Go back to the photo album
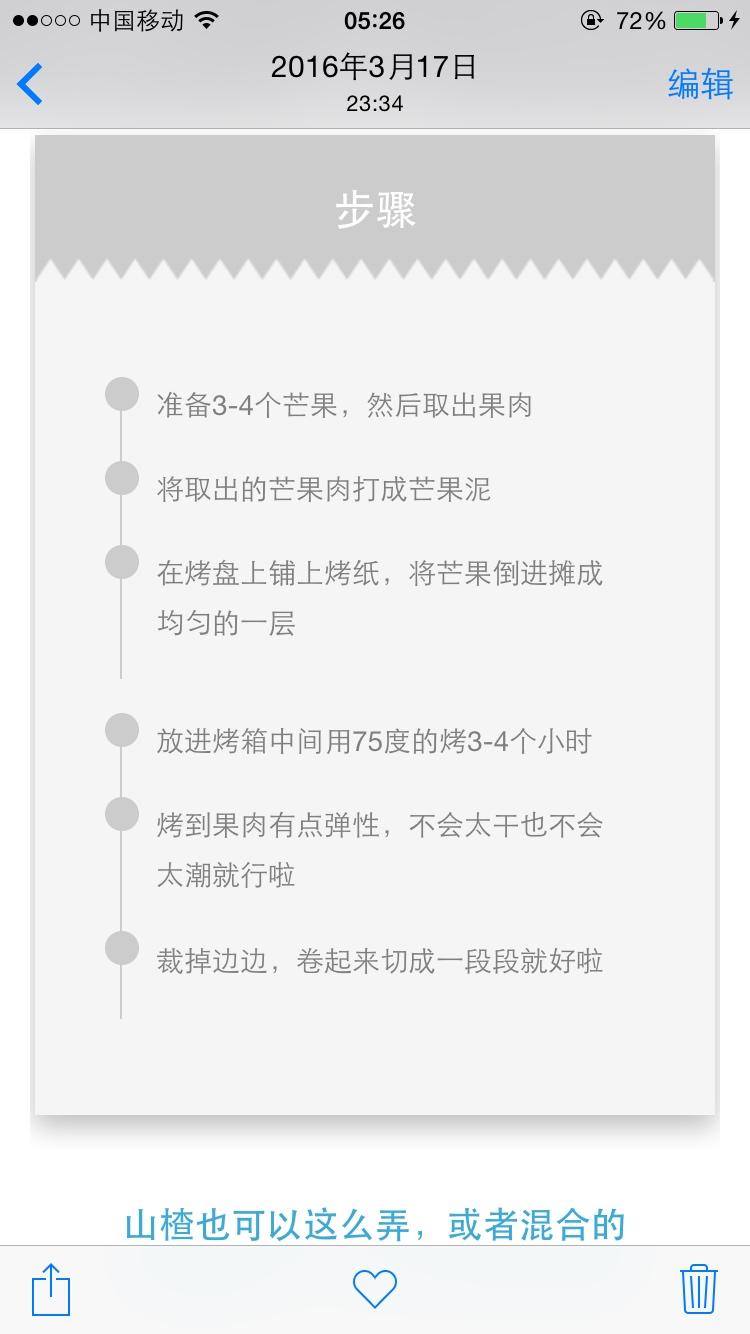750x1334 pixels. tap(30, 84)
